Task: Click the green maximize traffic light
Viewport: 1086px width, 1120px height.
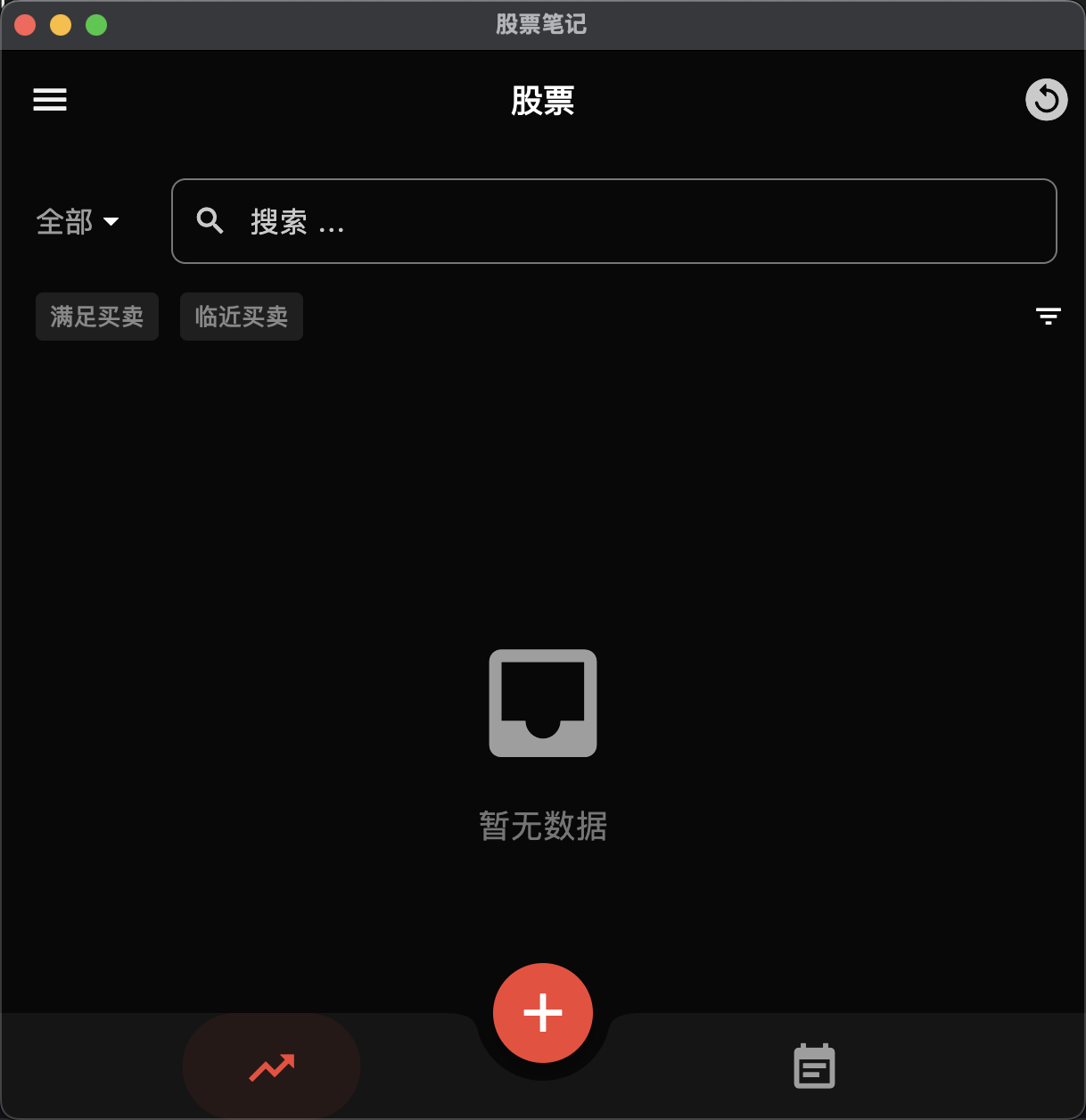Action: (x=95, y=24)
